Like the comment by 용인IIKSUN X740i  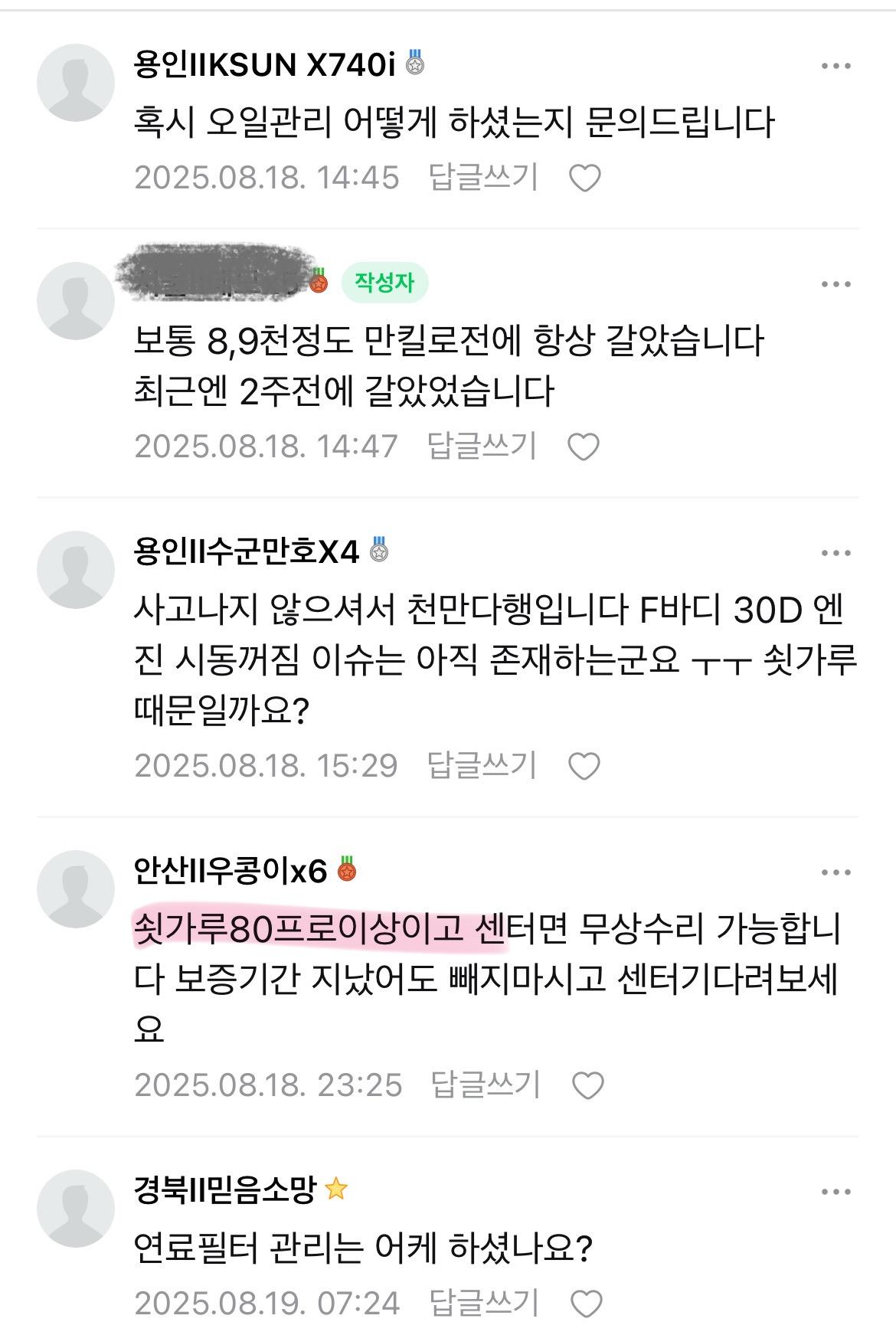[585, 178]
